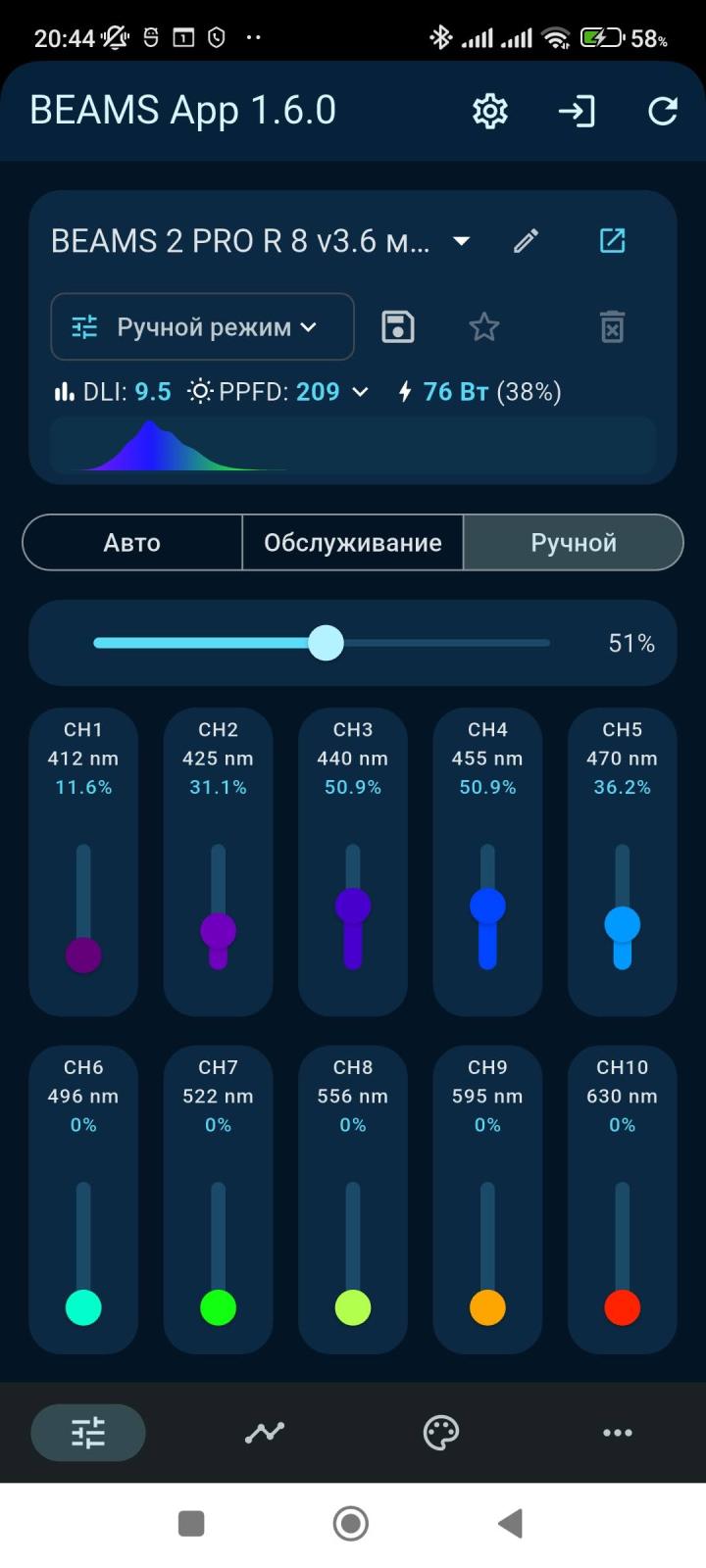The image size is (706, 1568).
Task: Open the color palette tab
Action: tap(441, 1433)
